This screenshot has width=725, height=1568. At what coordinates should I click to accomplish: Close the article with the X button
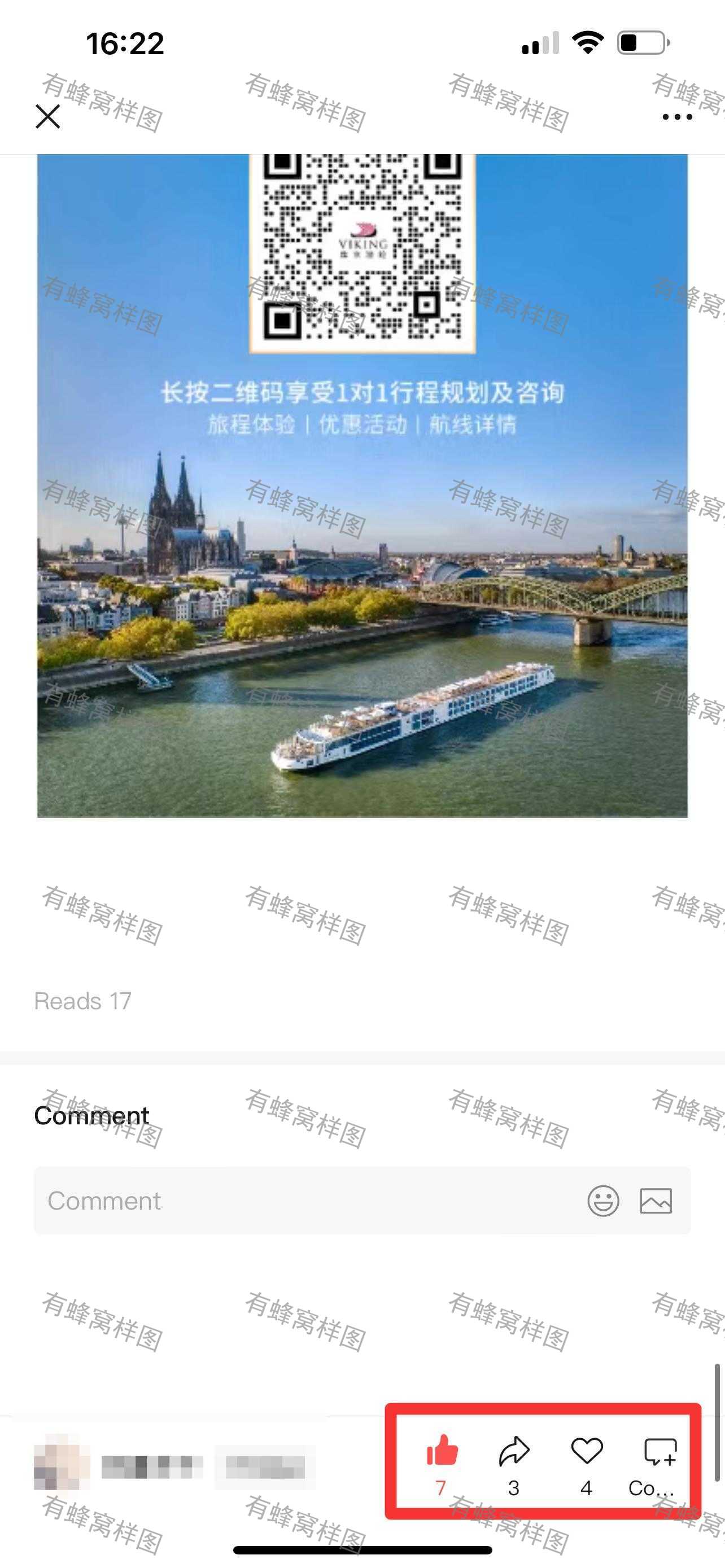(47, 116)
